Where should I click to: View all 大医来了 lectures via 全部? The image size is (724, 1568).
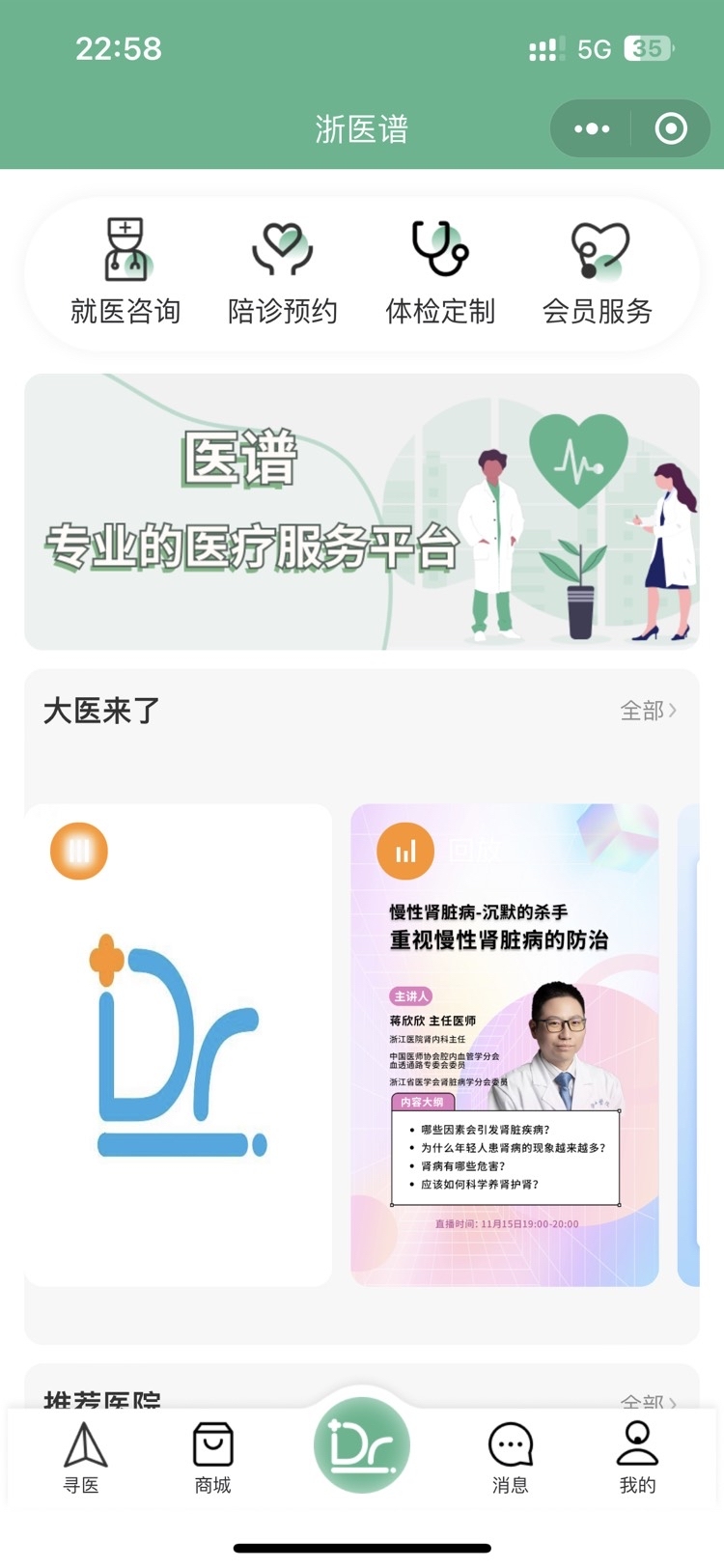tap(648, 711)
